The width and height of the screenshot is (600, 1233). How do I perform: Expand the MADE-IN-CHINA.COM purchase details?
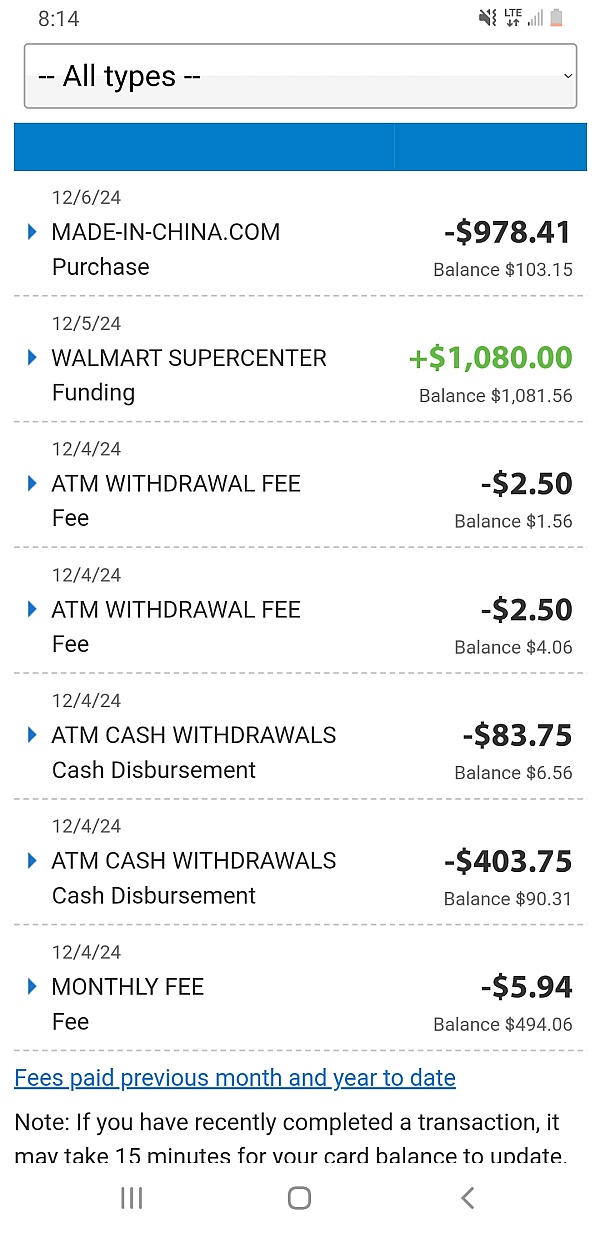tap(33, 232)
